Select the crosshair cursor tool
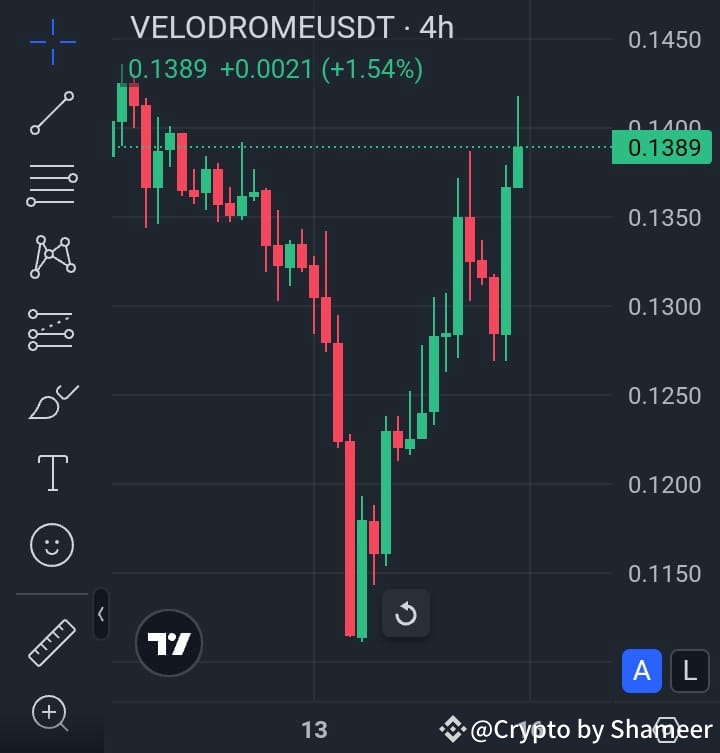This screenshot has width=720, height=753. pyautogui.click(x=52, y=42)
